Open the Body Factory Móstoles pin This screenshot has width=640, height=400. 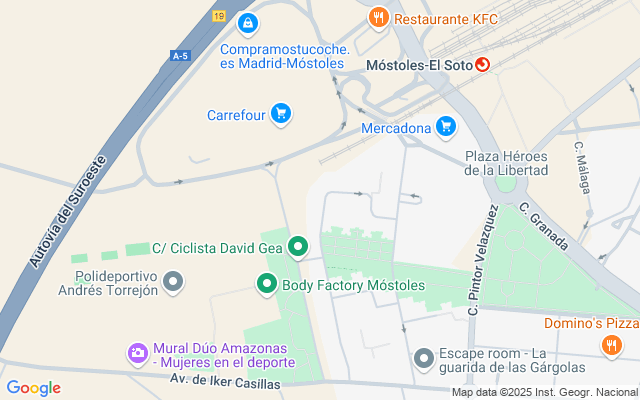(266, 285)
